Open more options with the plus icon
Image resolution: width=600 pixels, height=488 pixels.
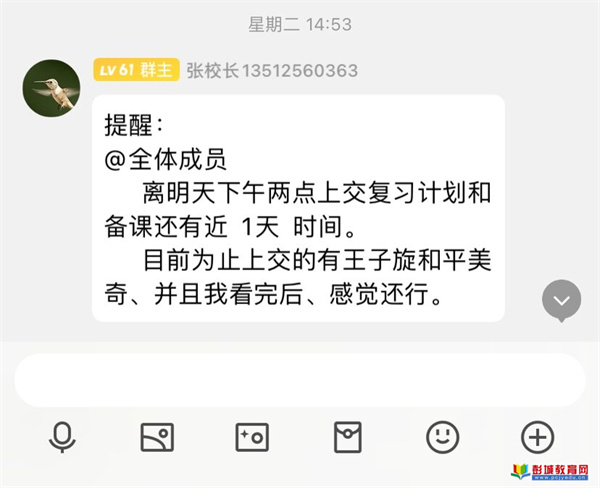tap(537, 437)
